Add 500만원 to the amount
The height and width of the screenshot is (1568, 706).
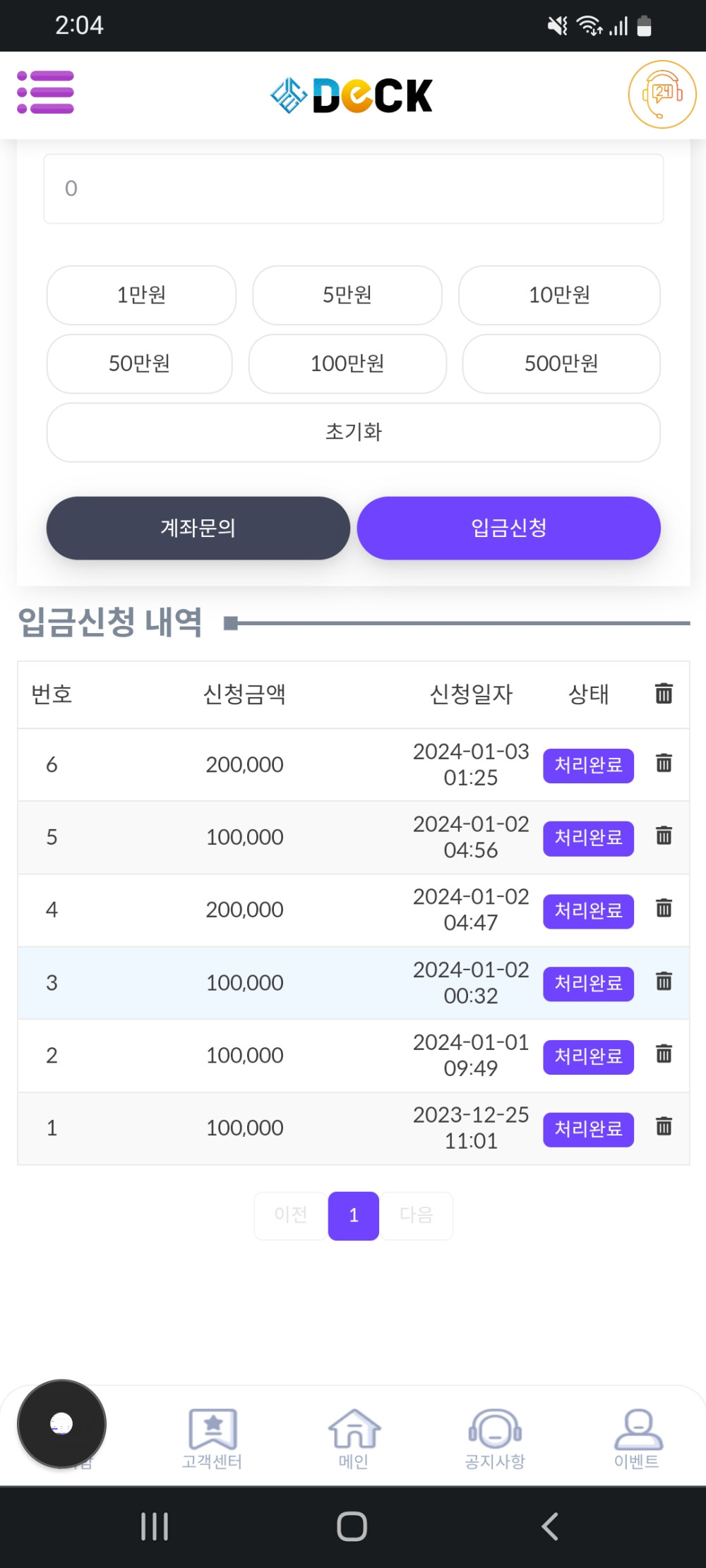click(561, 363)
